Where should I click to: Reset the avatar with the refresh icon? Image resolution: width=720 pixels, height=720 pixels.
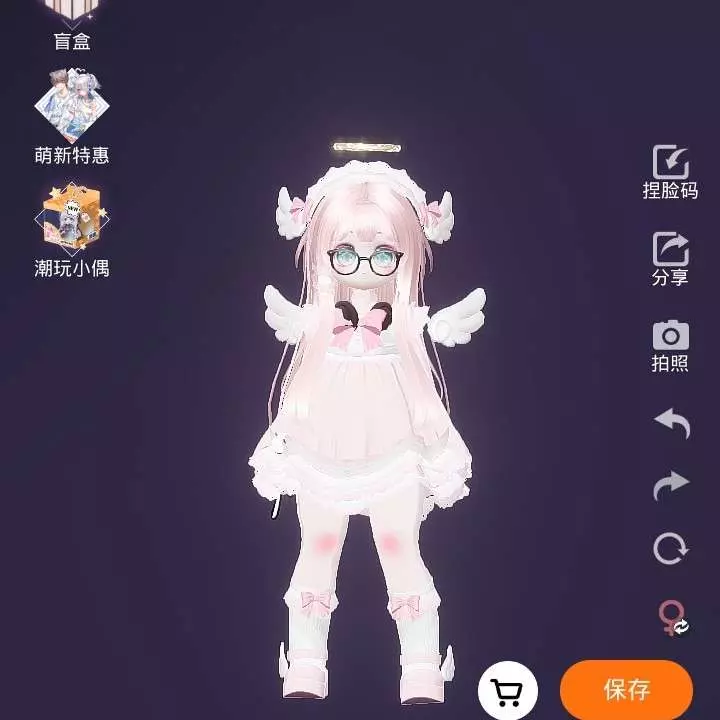pos(671,549)
